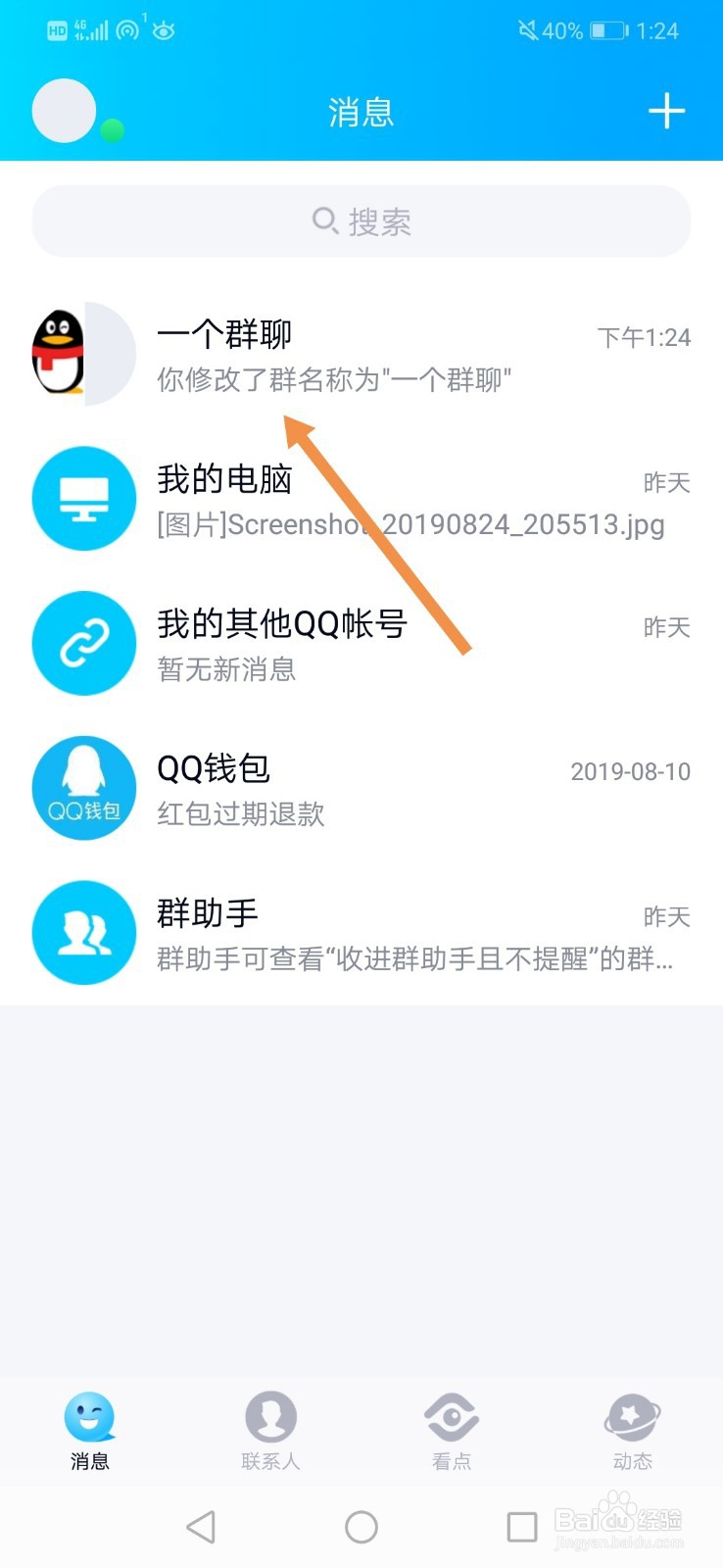
Task: Tap the 我的电脑 computer icon
Action: (x=83, y=498)
